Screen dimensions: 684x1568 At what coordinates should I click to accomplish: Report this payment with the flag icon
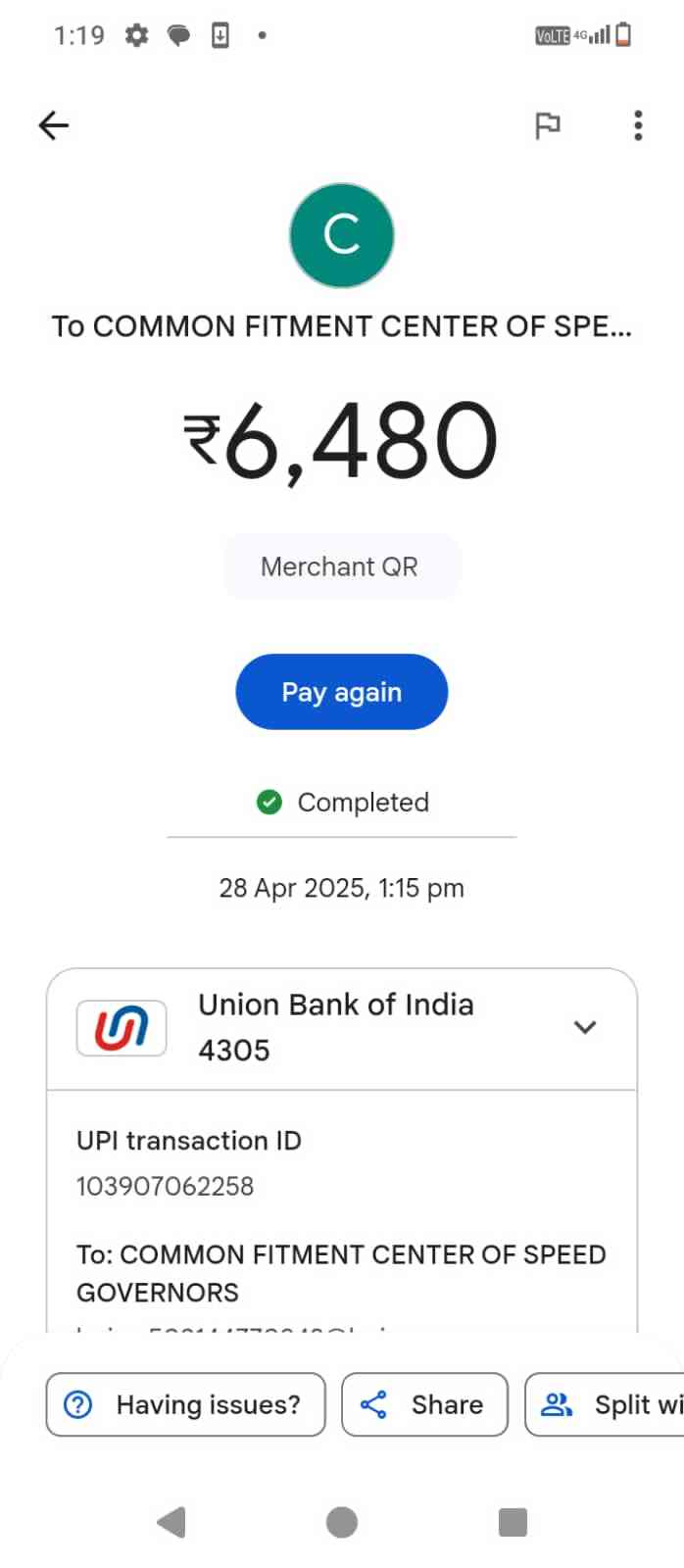547,125
